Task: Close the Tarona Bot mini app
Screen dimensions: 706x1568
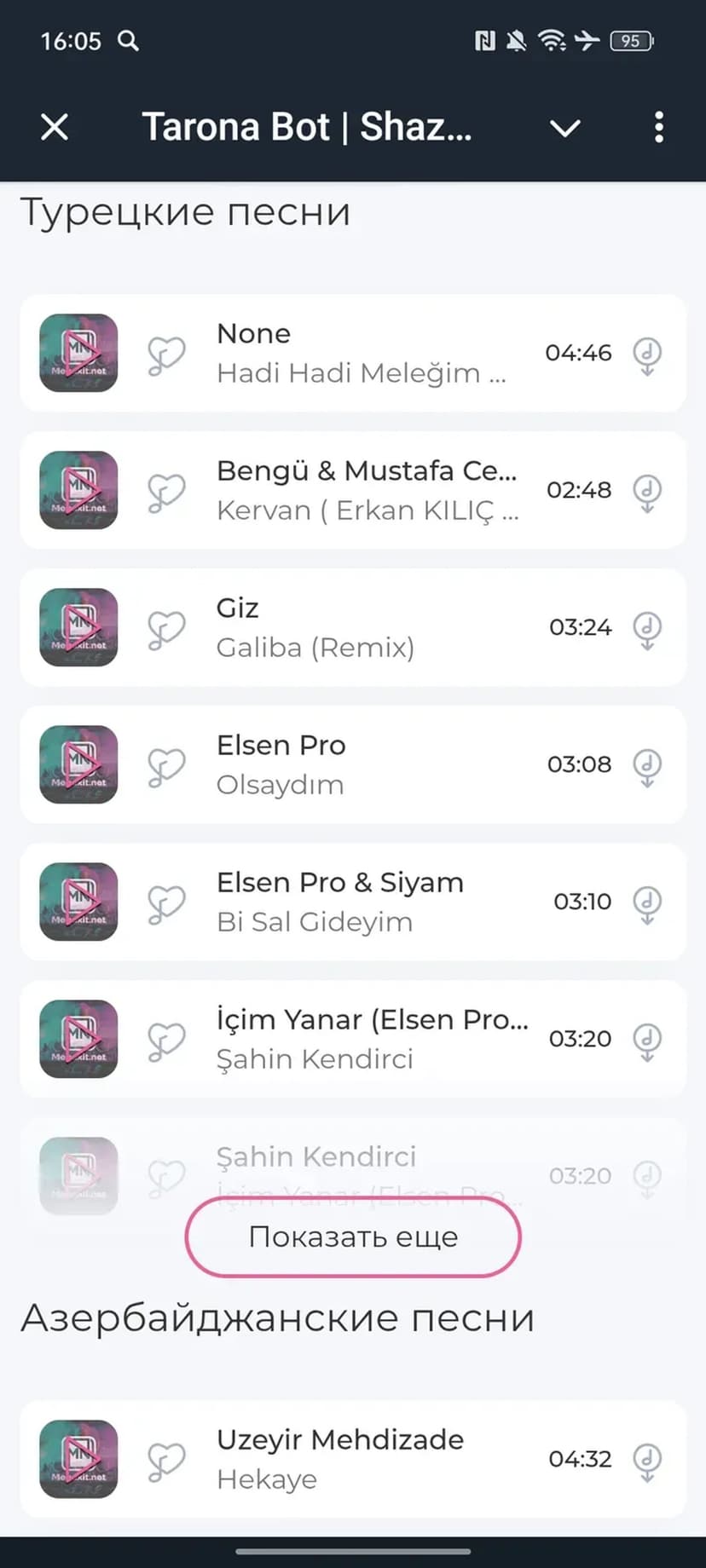Action: 55,127
